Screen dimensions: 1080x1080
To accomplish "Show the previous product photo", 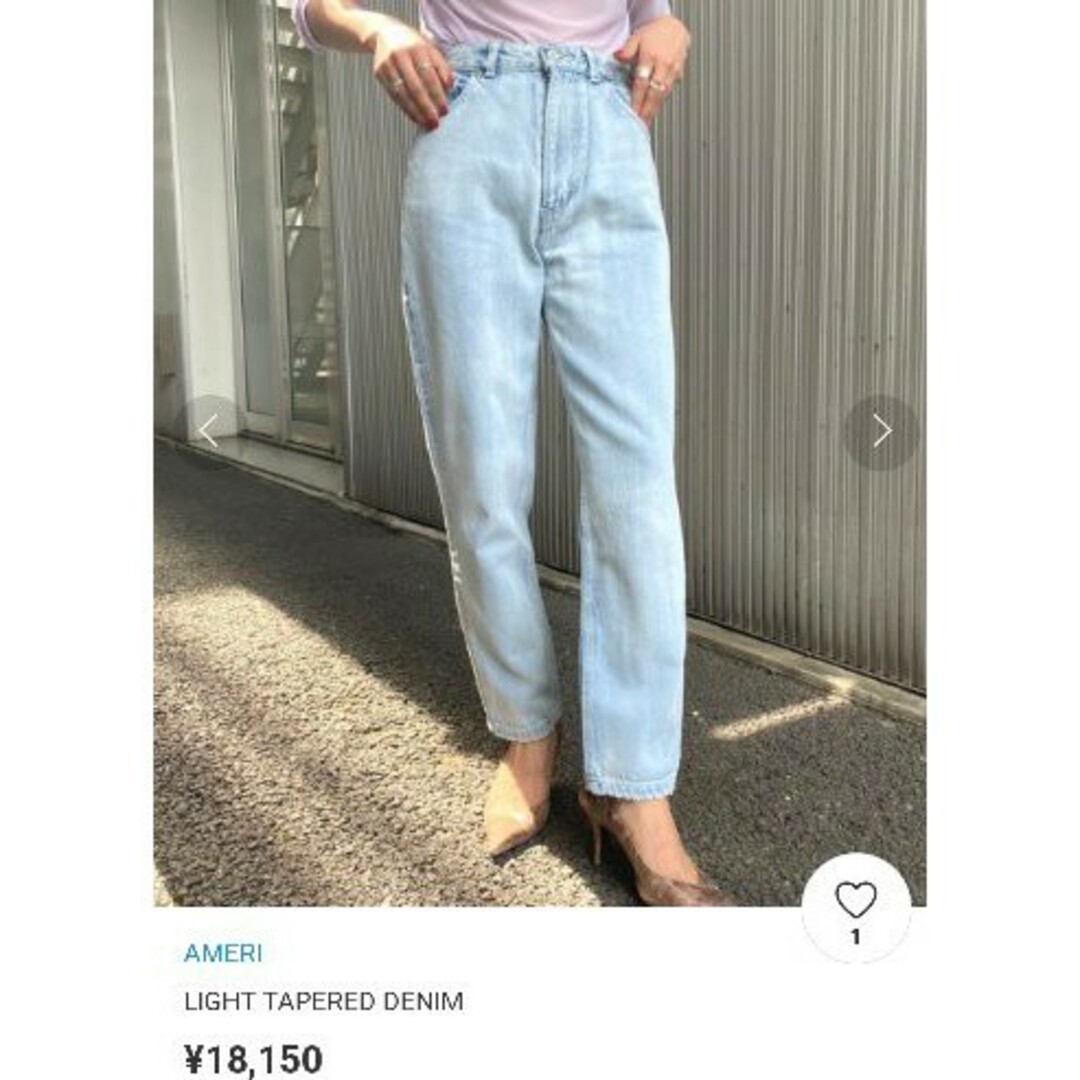I will [208, 432].
